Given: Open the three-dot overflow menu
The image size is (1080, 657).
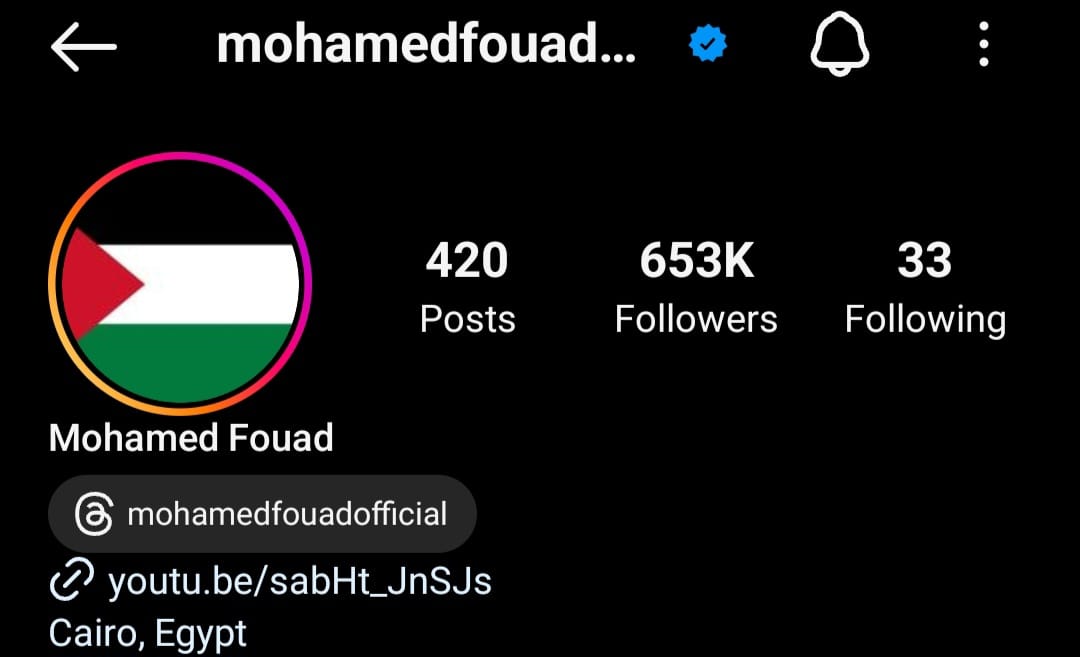Looking at the screenshot, I should [x=984, y=46].
